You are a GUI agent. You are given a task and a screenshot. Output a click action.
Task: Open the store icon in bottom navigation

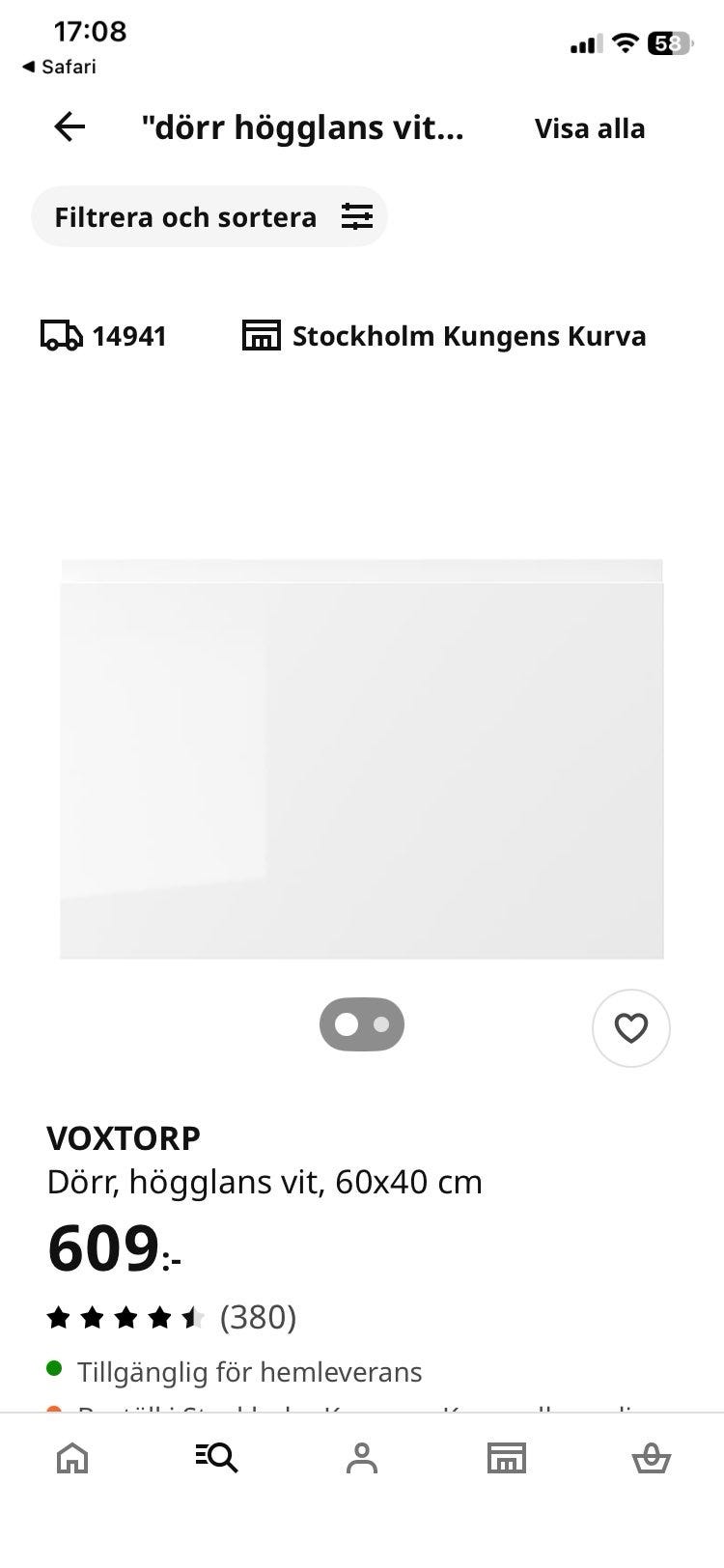coord(506,1458)
